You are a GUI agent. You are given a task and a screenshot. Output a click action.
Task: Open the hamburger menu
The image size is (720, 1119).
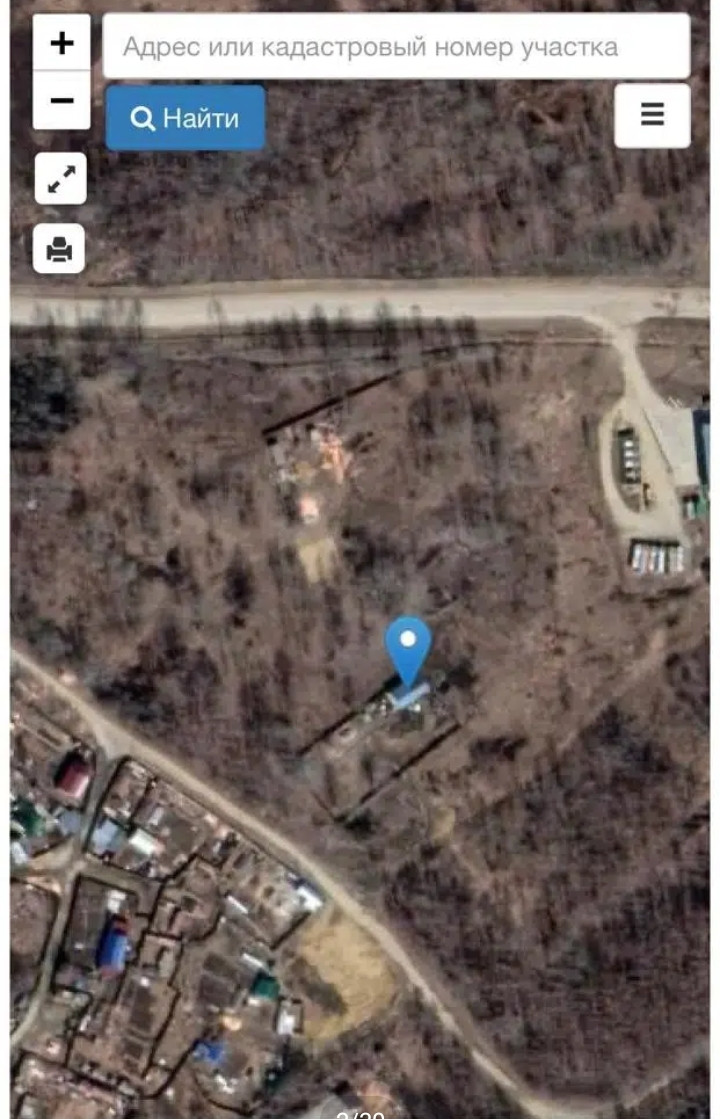652,116
